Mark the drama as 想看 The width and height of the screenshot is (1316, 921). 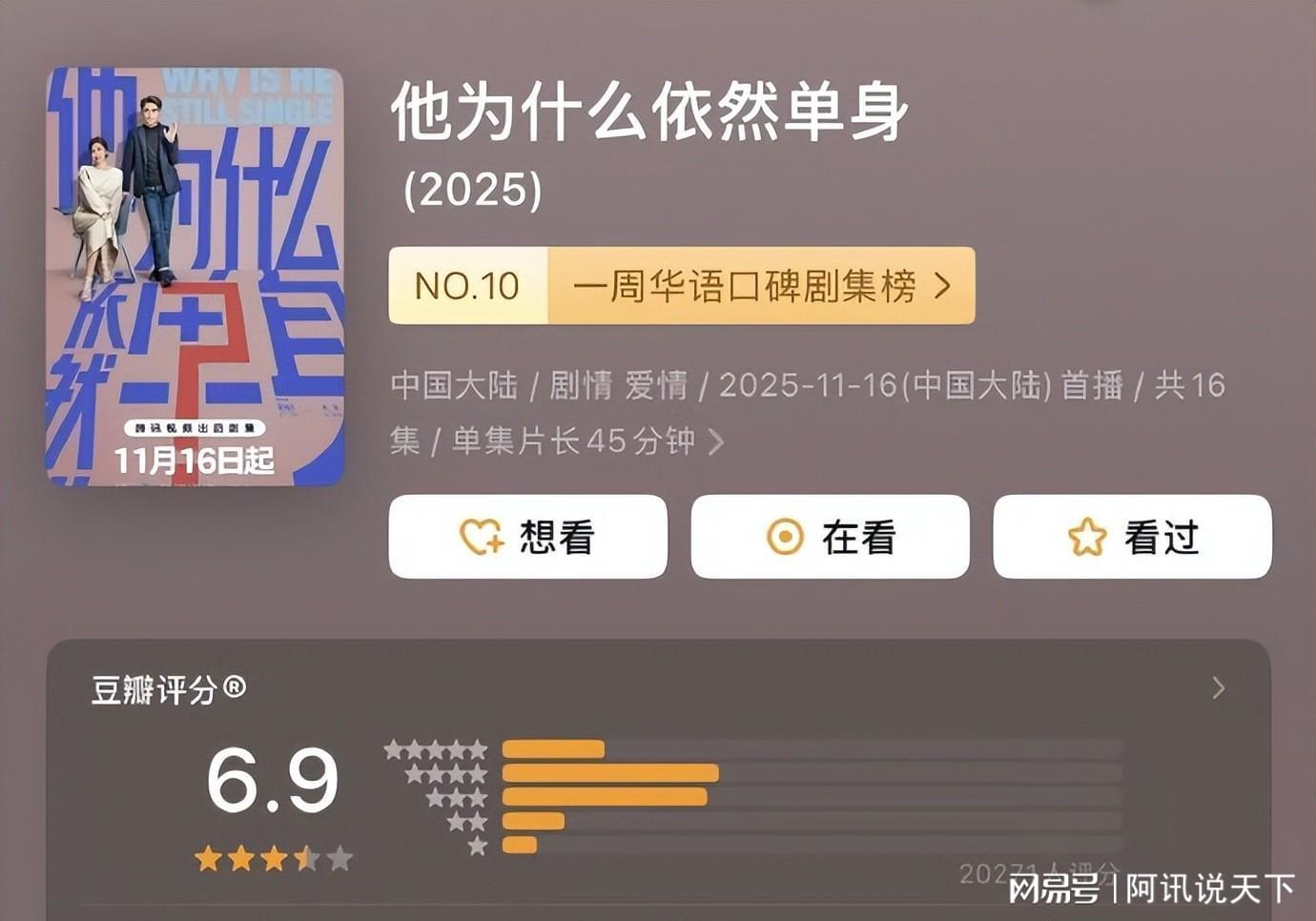[527, 537]
